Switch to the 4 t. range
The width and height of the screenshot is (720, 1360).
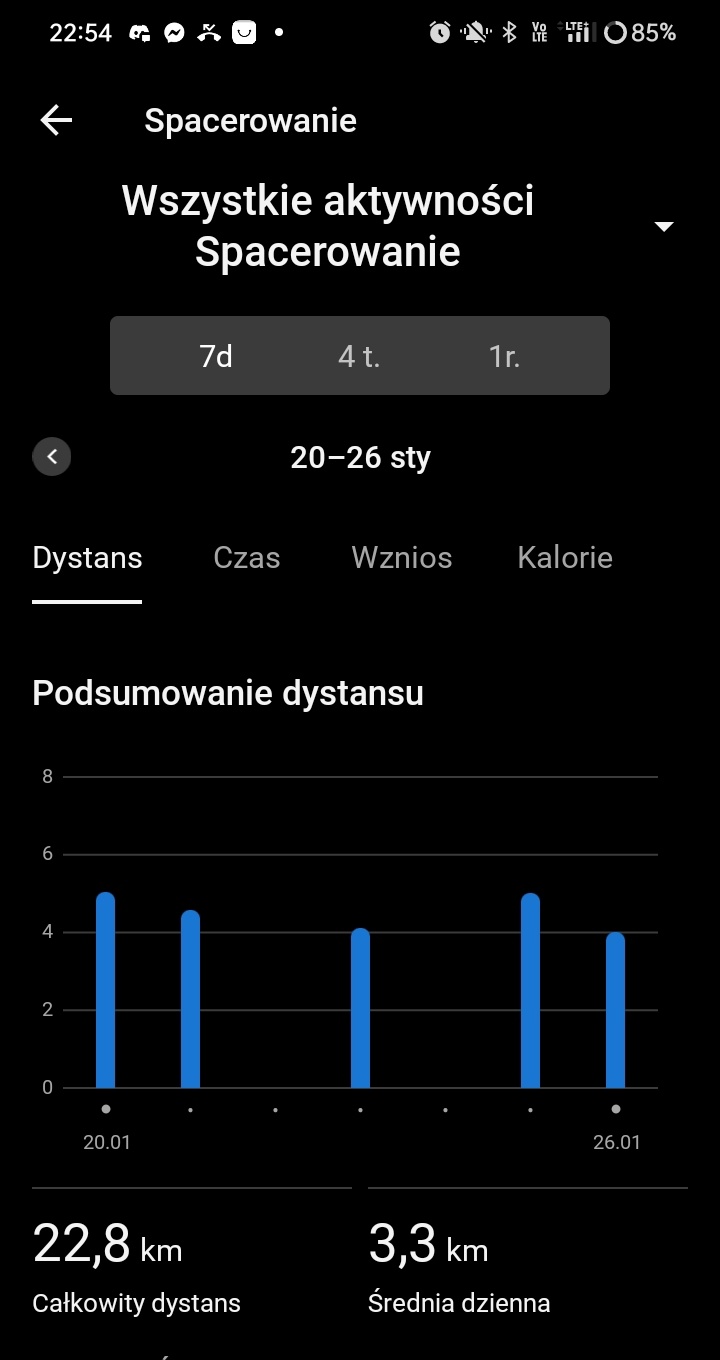tap(359, 356)
